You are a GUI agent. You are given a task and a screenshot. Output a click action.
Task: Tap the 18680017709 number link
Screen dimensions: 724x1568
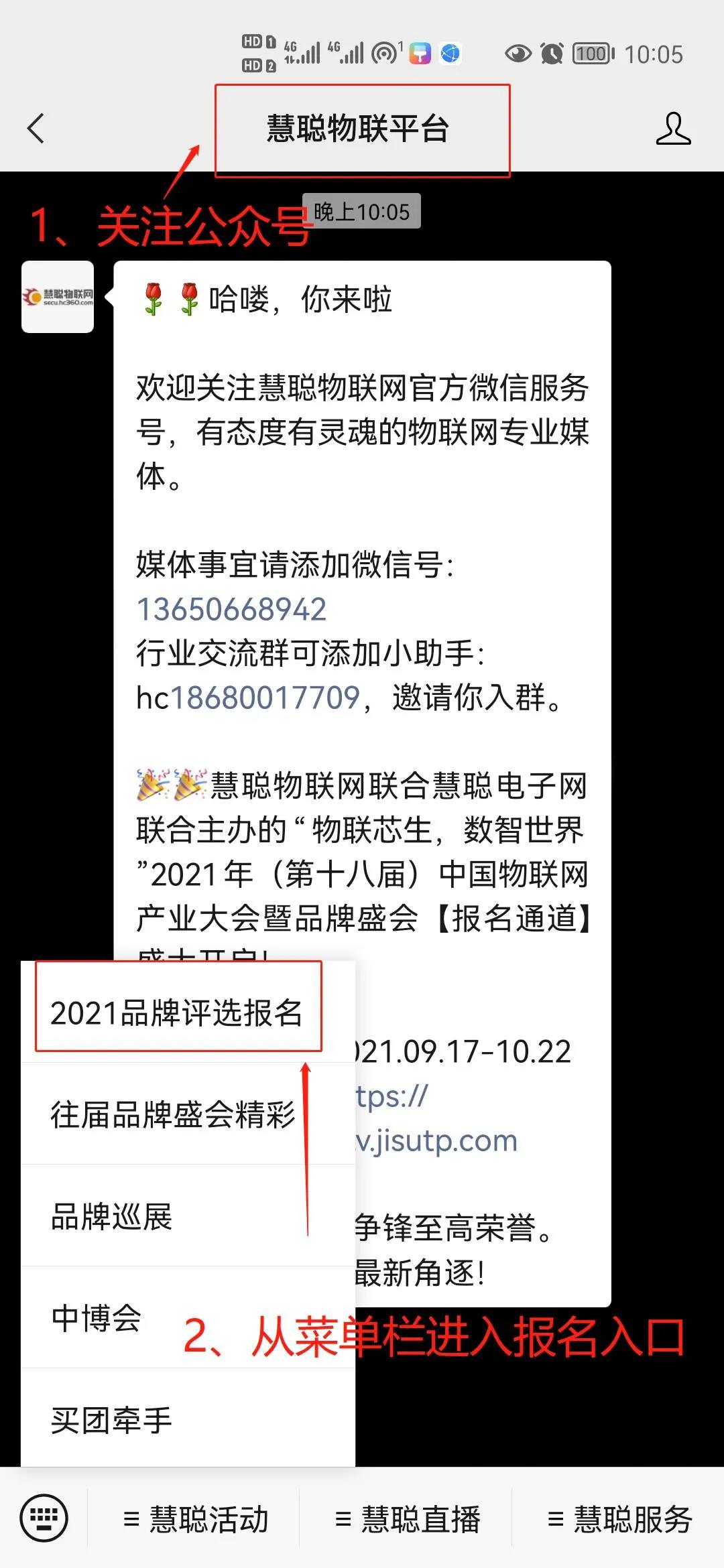tap(266, 698)
